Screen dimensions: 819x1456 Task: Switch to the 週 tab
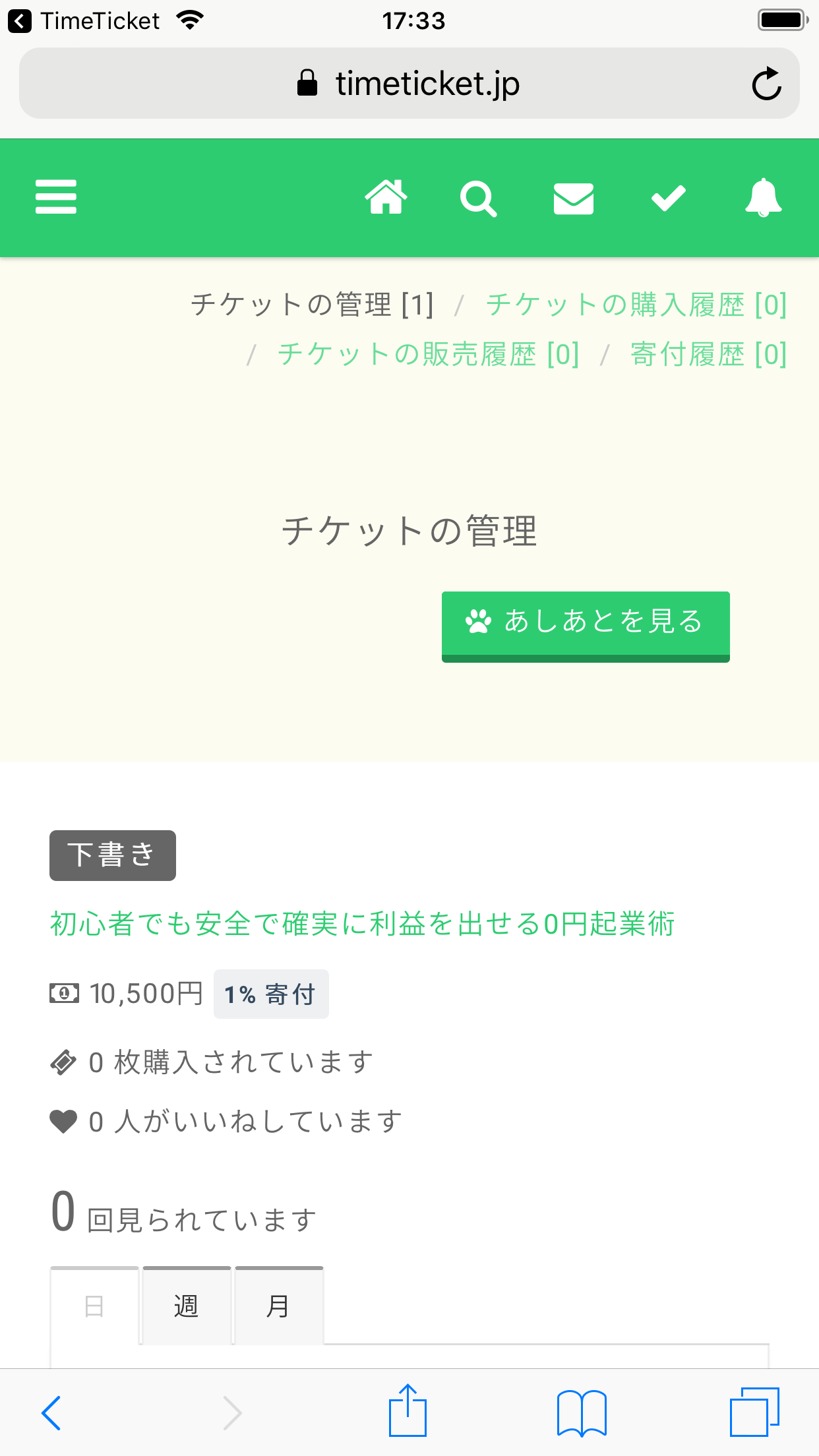(187, 1306)
